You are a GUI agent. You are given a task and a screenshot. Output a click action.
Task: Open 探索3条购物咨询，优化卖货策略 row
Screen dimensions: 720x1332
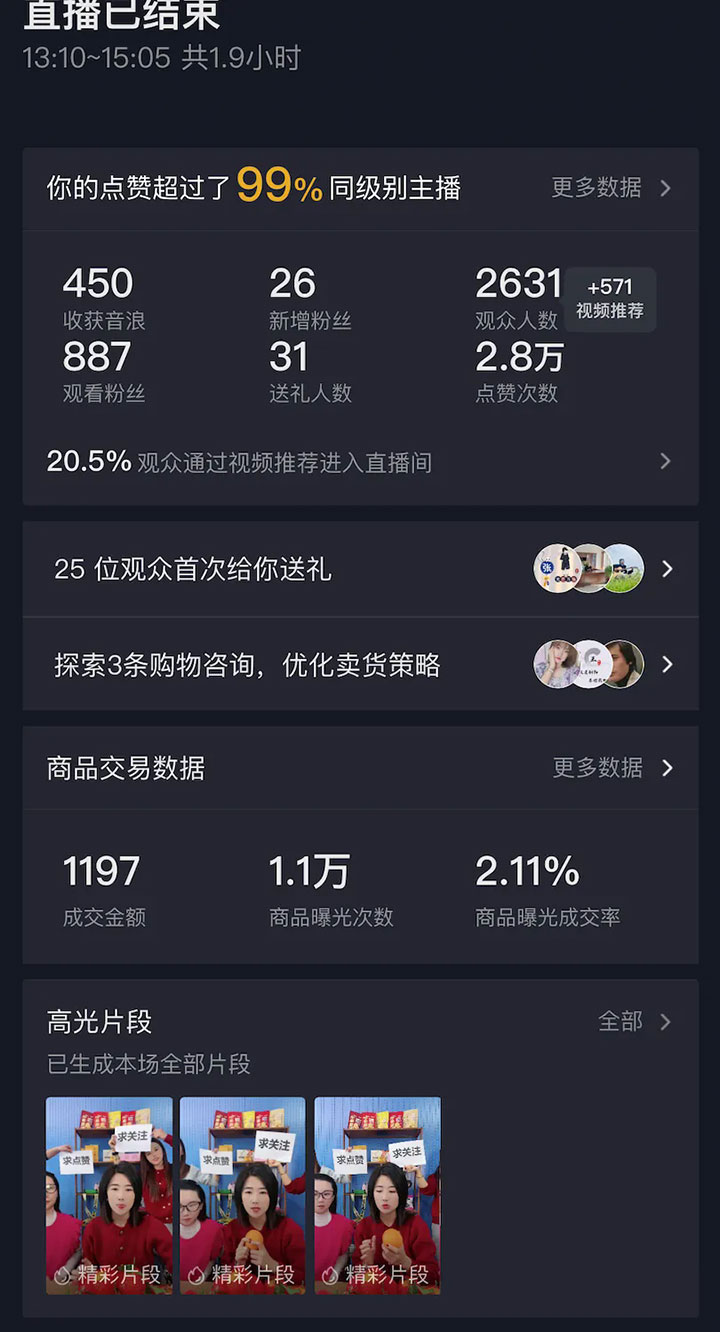[x=360, y=665]
